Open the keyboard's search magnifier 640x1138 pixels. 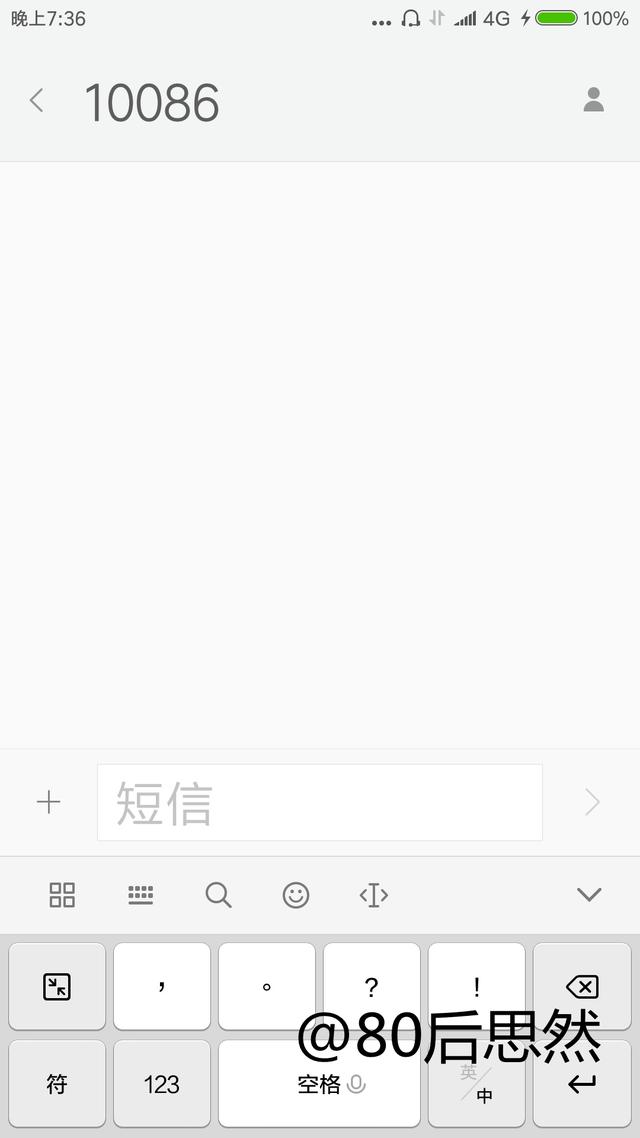[218, 895]
